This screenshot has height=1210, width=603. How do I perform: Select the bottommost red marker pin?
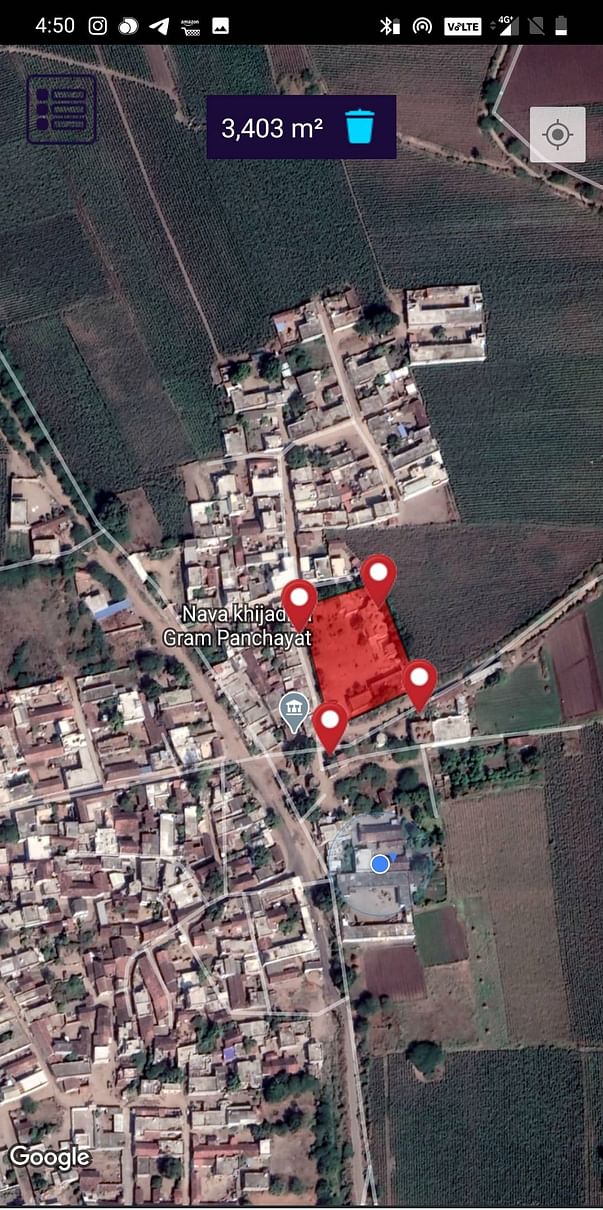[x=330, y=721]
